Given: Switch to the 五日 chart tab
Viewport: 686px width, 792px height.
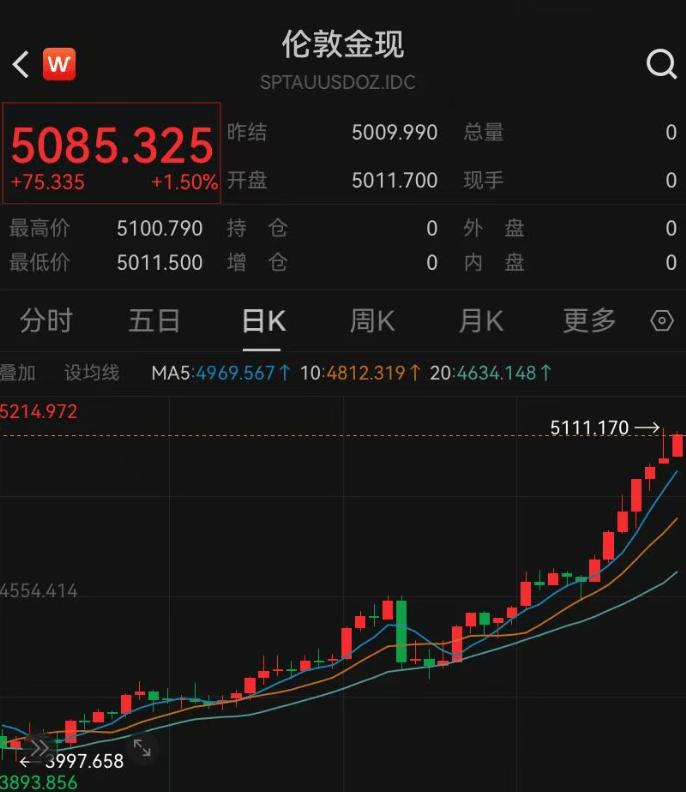Looking at the screenshot, I should [154, 321].
